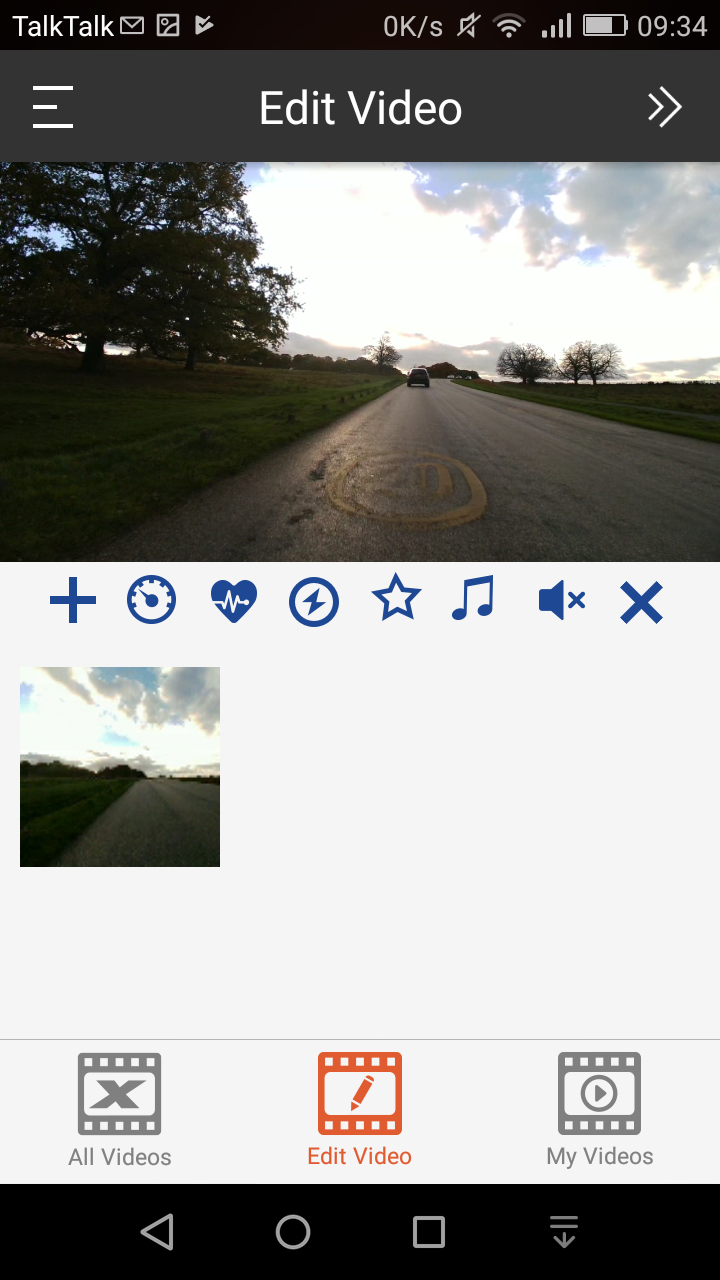Remove clip with the X icon
Viewport: 720px width, 1280px height.
tap(641, 603)
